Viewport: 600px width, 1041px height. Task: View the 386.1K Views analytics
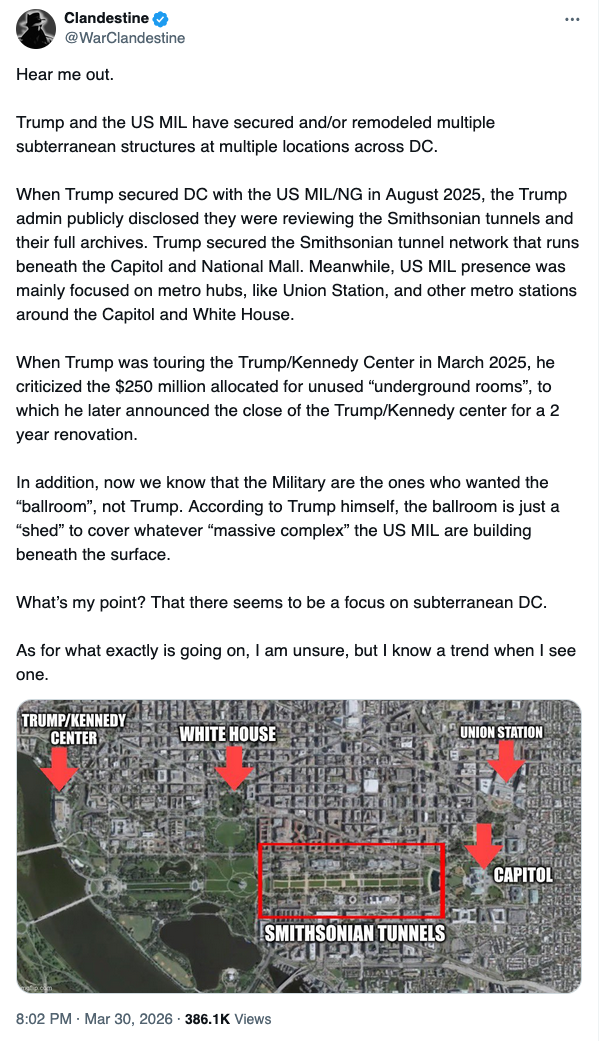click(237, 1019)
